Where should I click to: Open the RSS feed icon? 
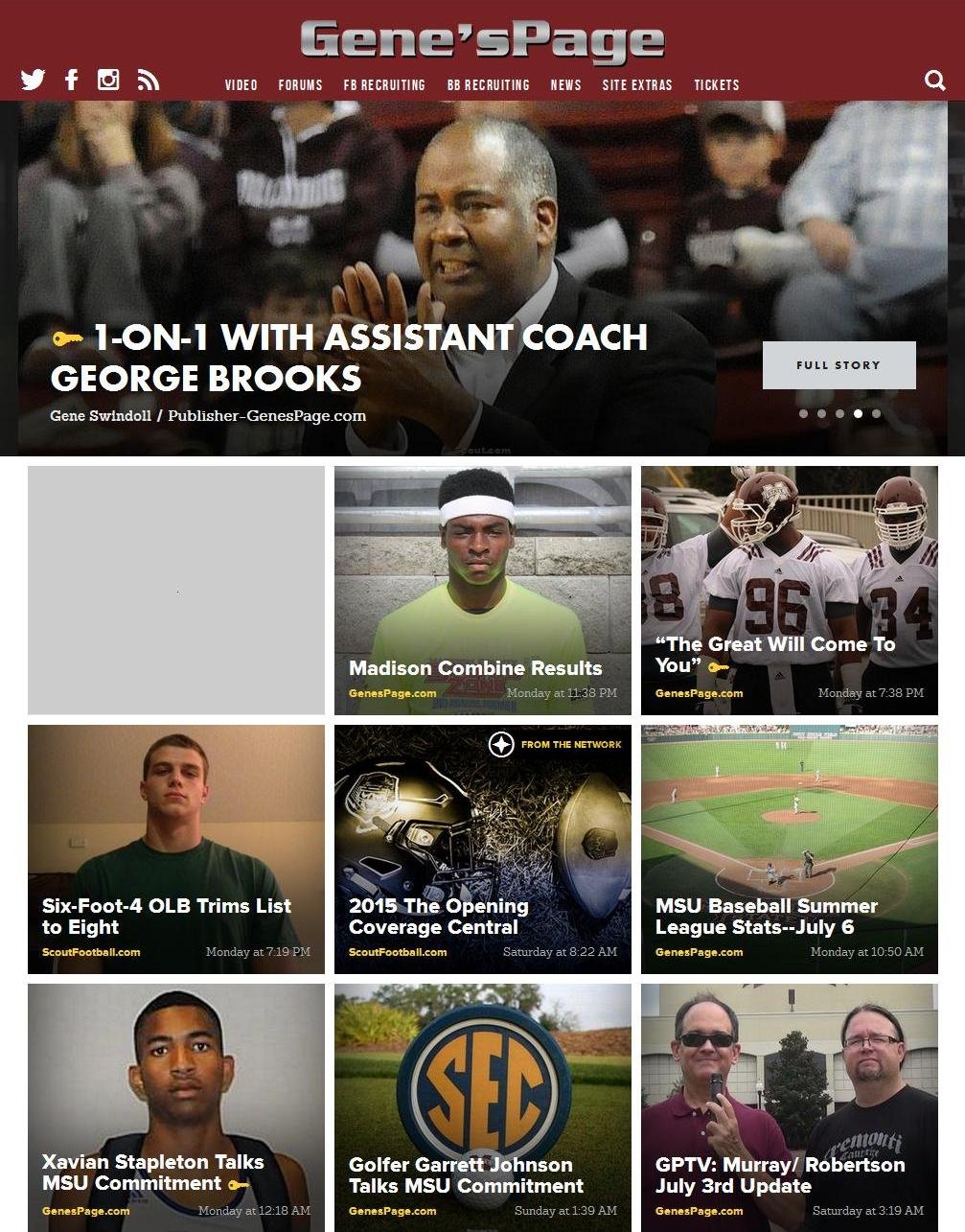click(148, 81)
